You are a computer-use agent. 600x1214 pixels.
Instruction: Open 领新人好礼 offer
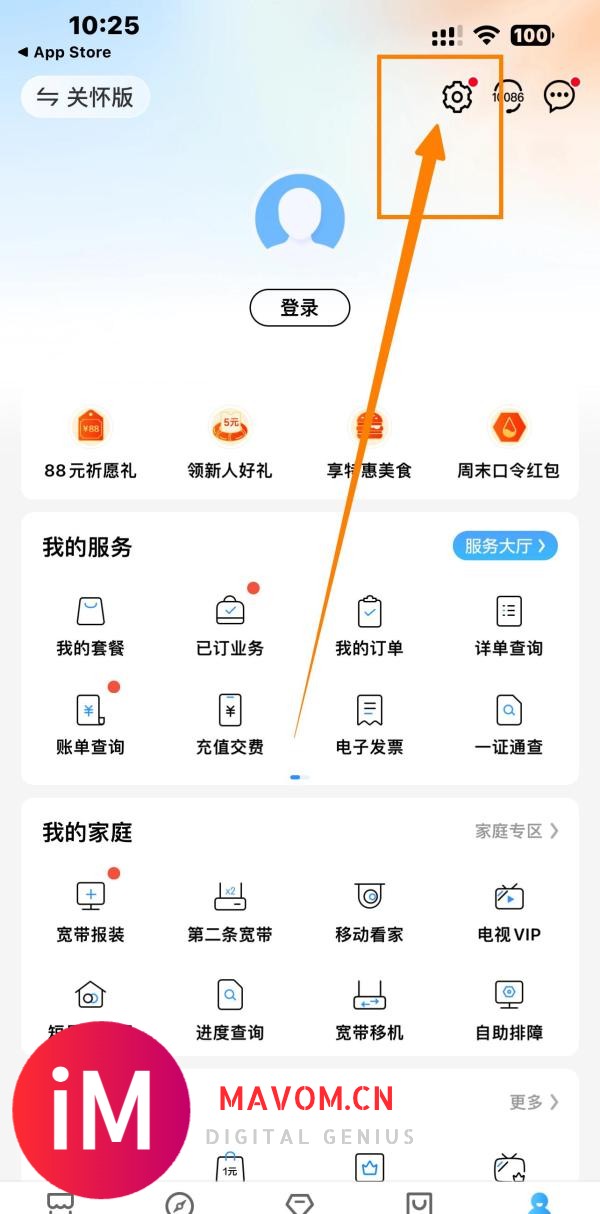[230, 443]
